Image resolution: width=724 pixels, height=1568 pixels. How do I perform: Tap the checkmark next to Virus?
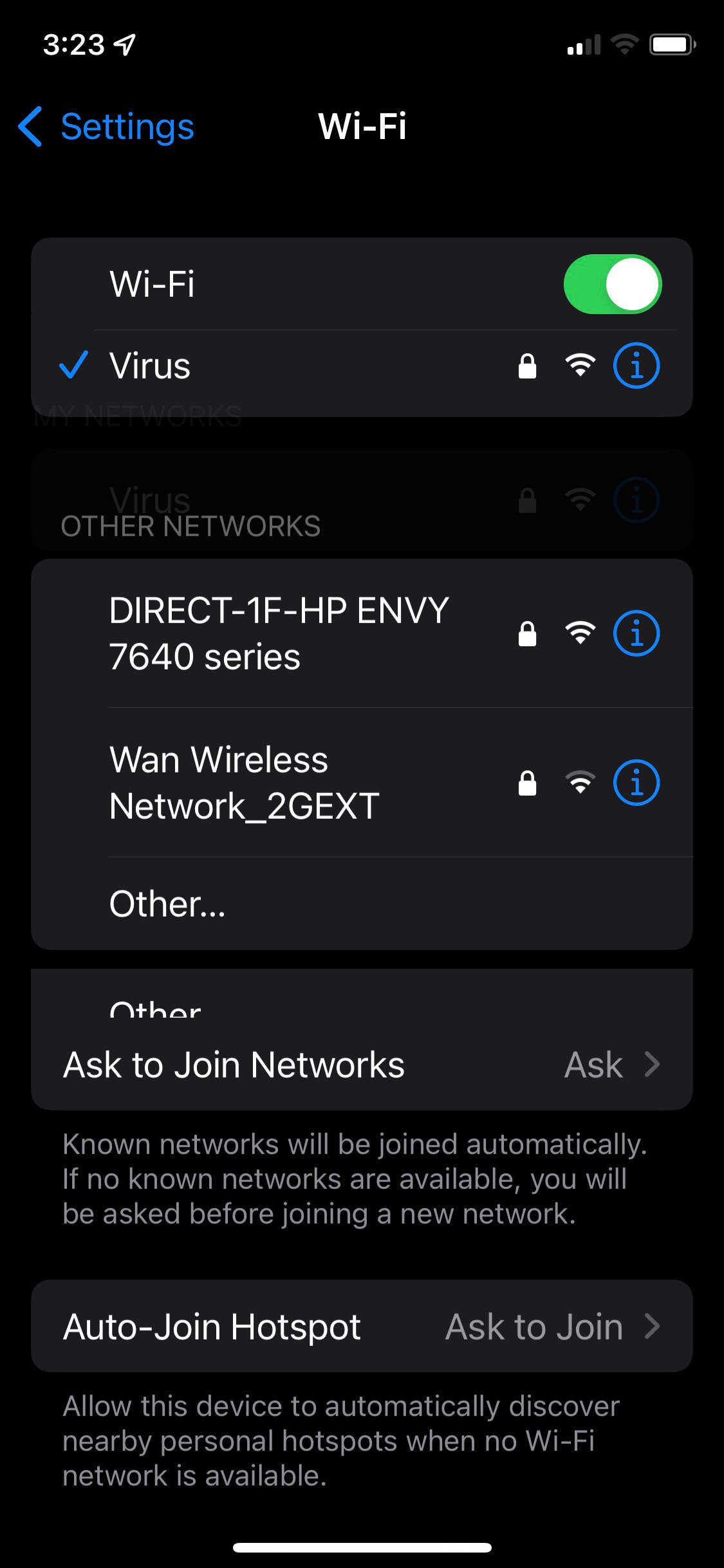tap(74, 365)
